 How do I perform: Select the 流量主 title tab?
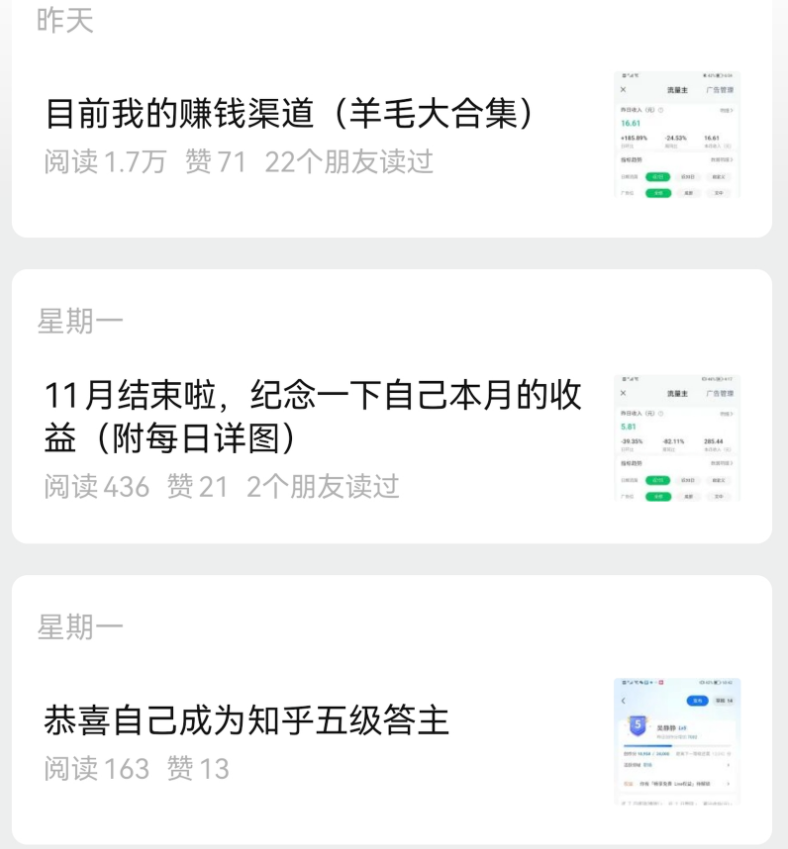[678, 90]
